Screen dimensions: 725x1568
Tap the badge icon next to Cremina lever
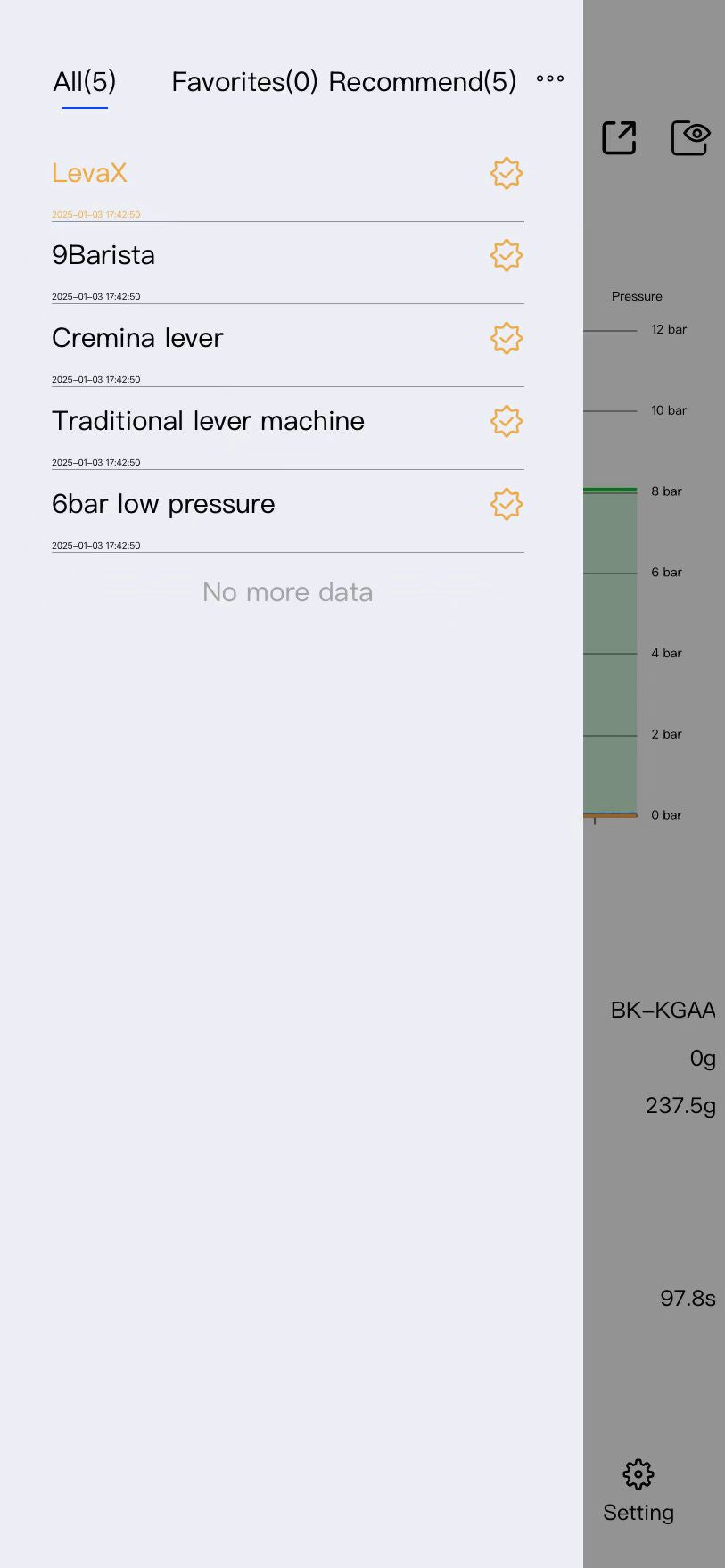[x=507, y=338]
